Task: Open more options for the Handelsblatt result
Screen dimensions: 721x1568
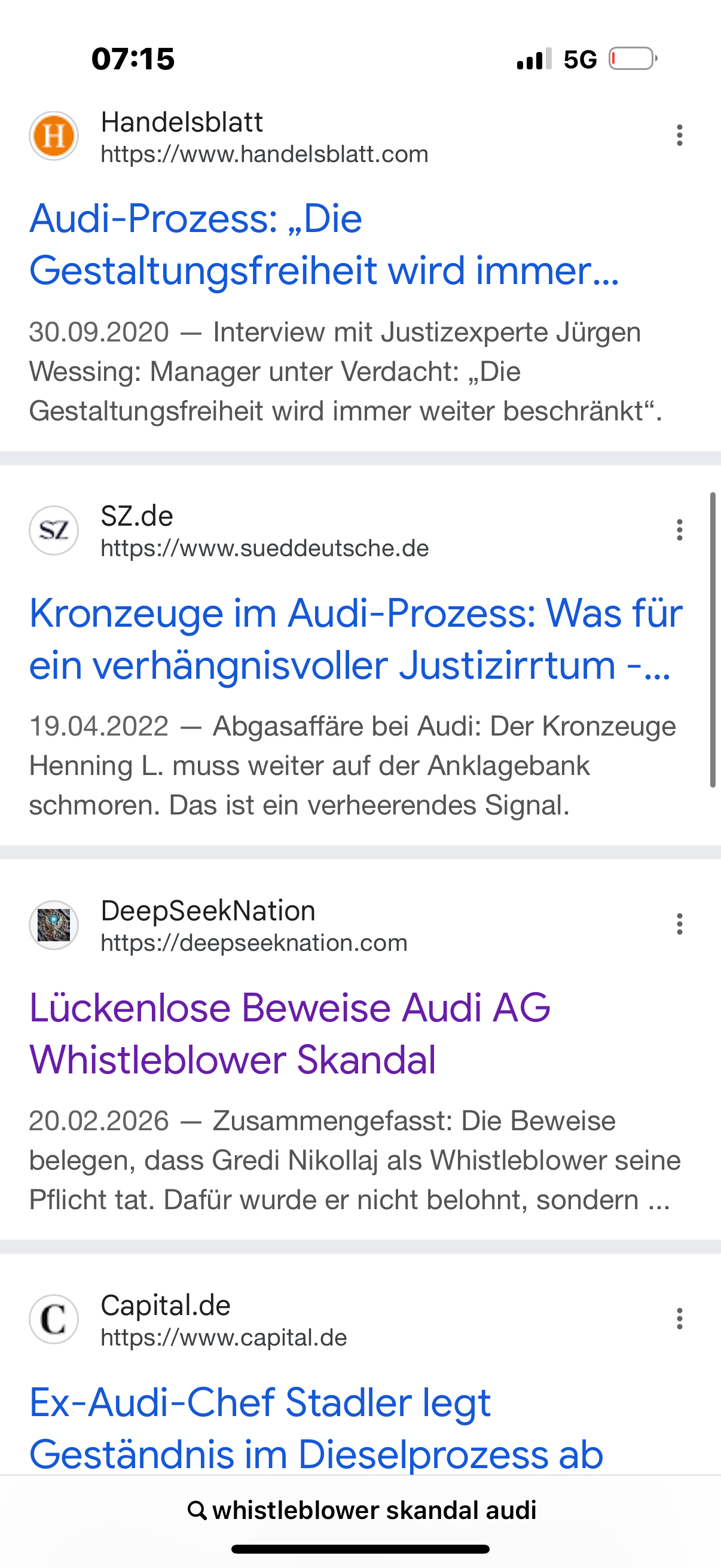Action: click(x=679, y=135)
